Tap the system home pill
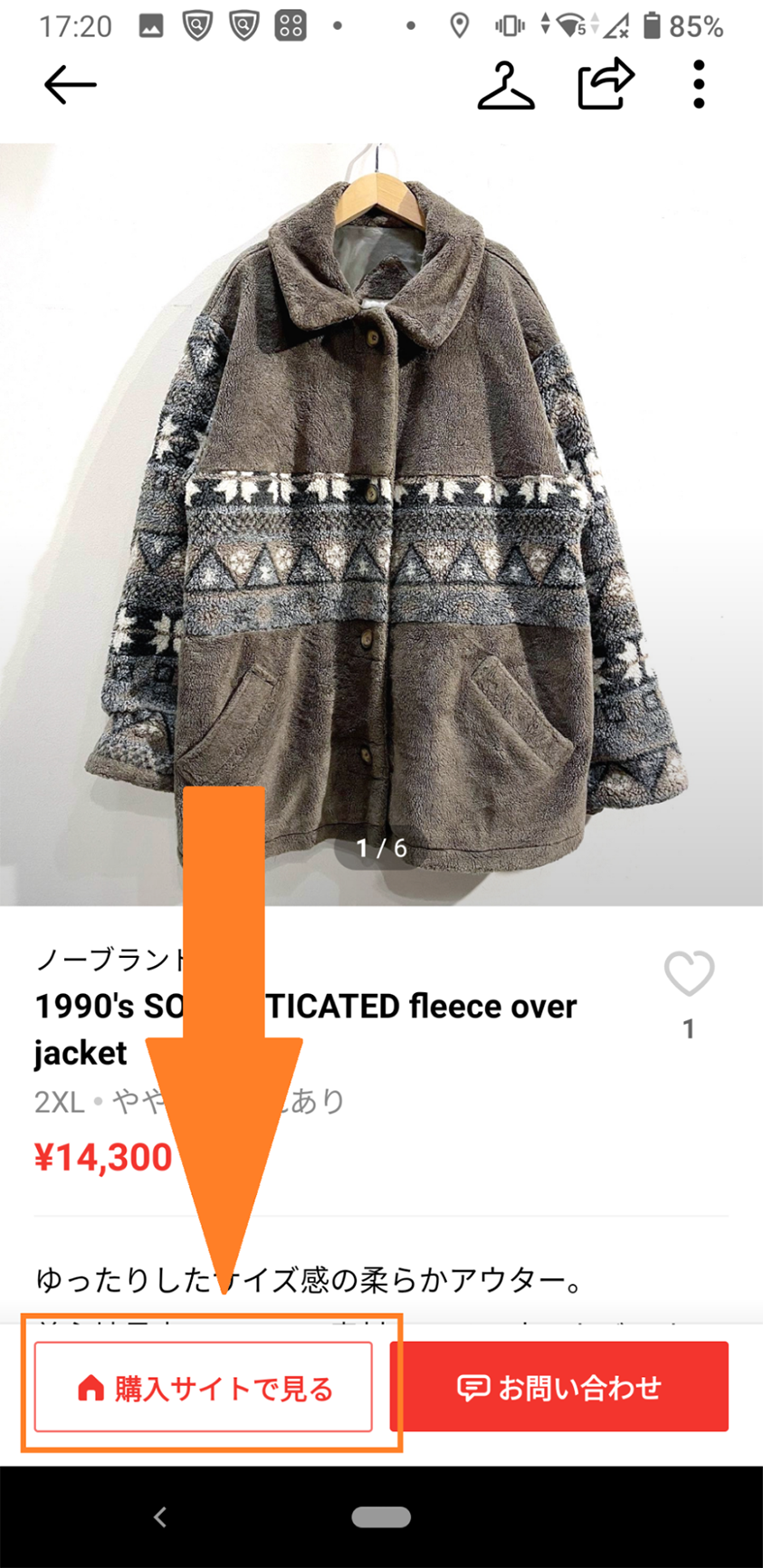The height and width of the screenshot is (1568, 763). pos(381,1517)
